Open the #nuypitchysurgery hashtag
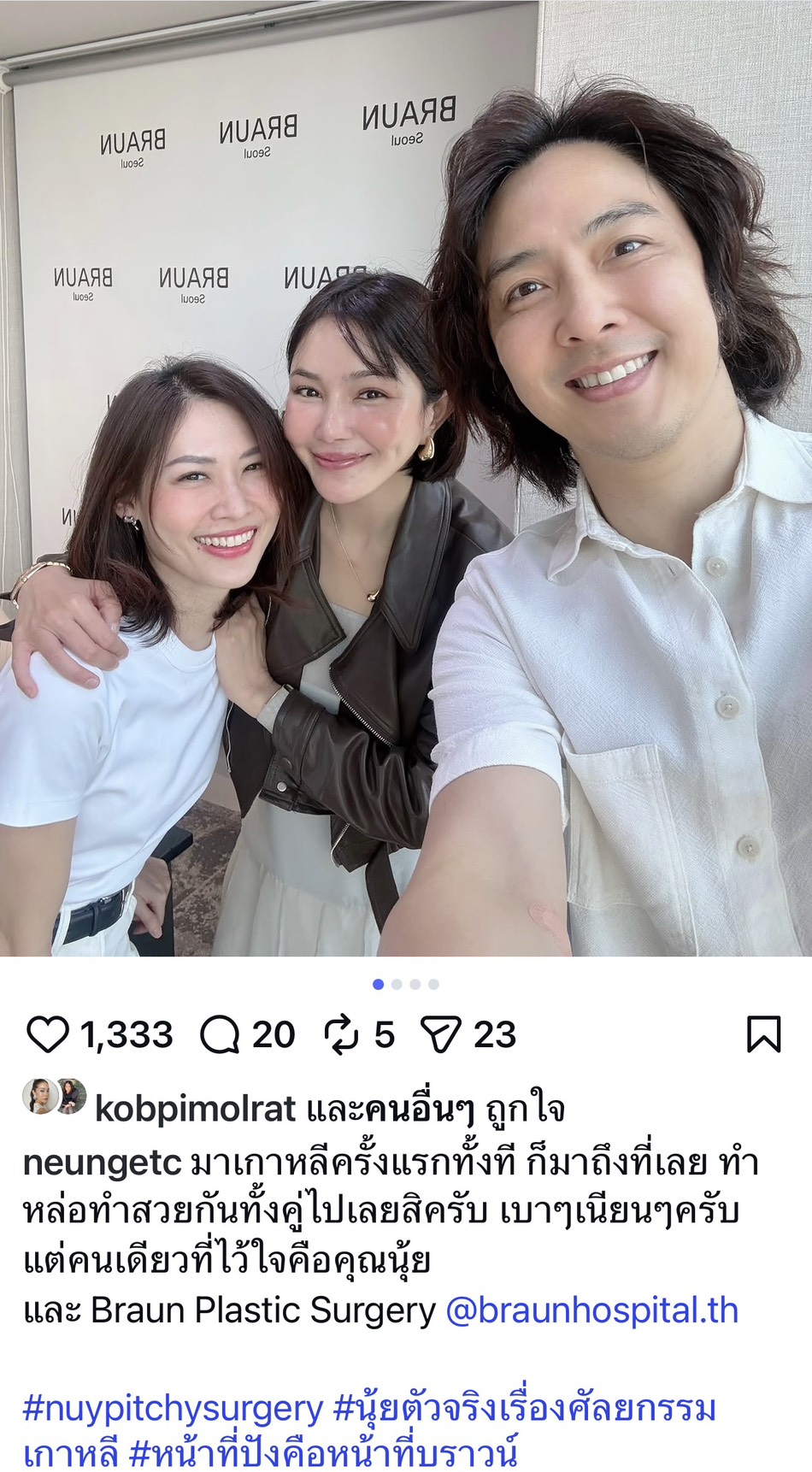 coord(173,1408)
